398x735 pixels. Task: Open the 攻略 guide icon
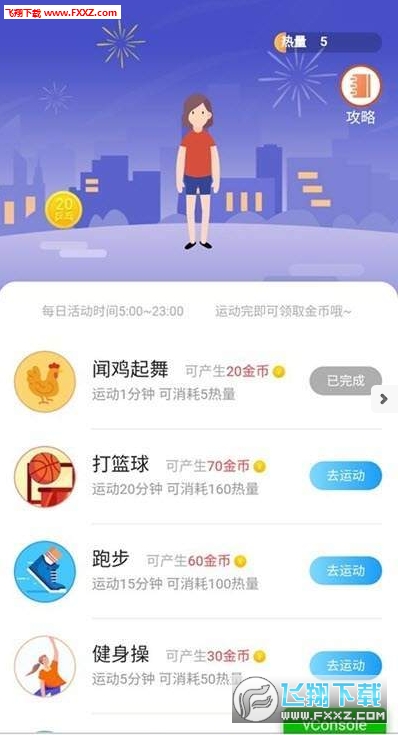pos(360,87)
